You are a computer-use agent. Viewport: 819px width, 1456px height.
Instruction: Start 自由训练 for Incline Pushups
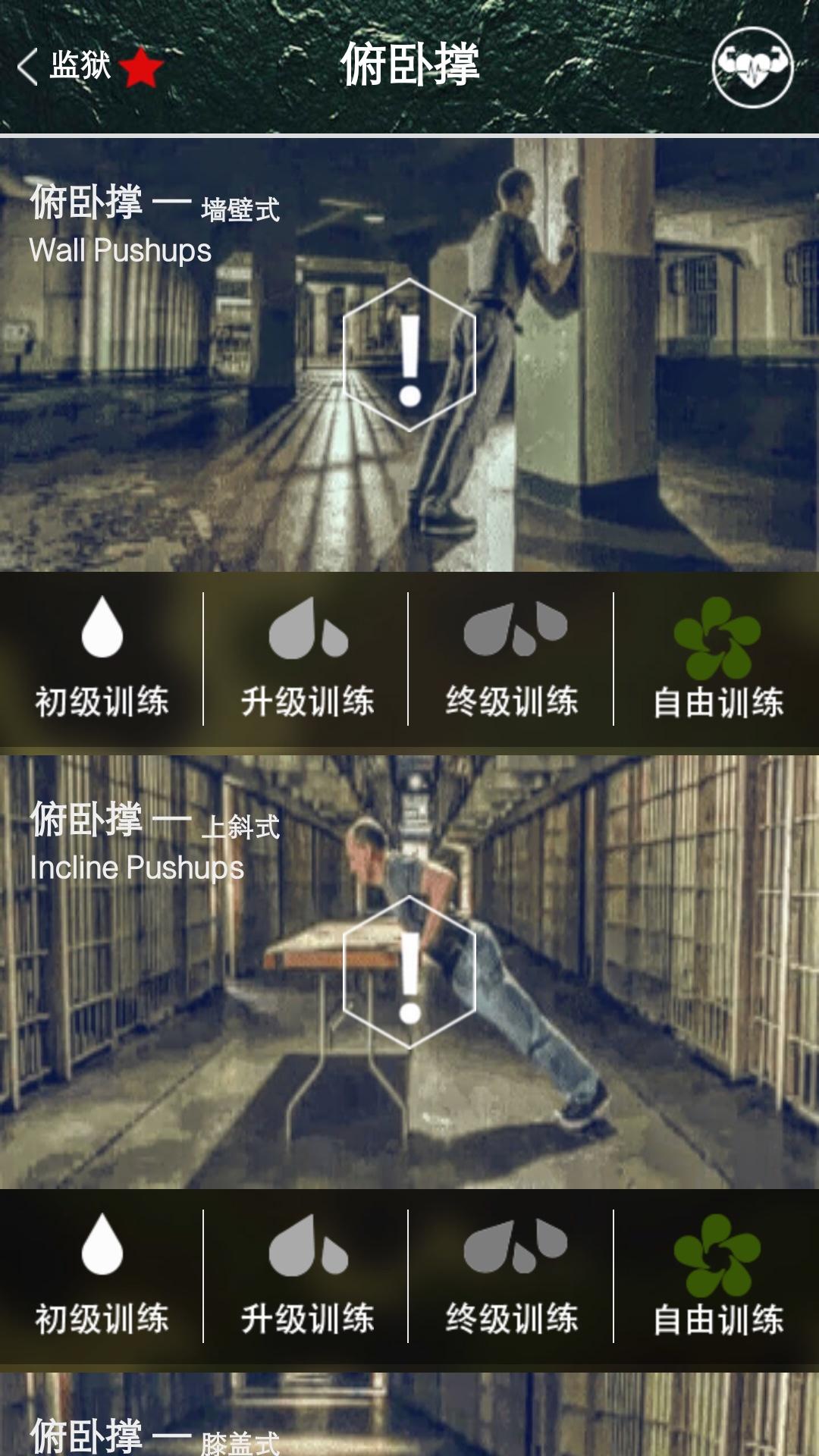coord(717,1276)
